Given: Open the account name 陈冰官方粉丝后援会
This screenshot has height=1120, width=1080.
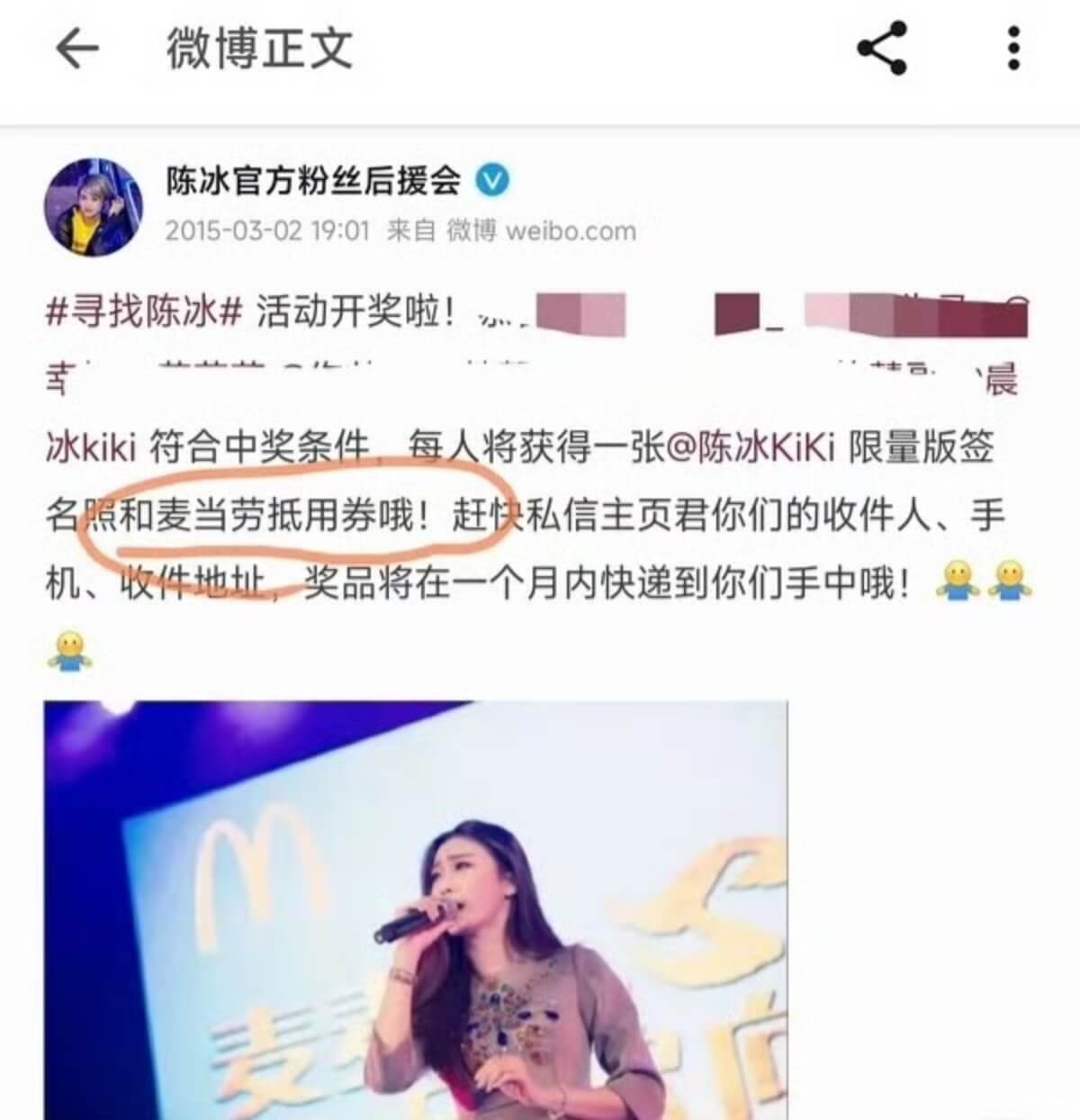Looking at the screenshot, I should 312,181.
